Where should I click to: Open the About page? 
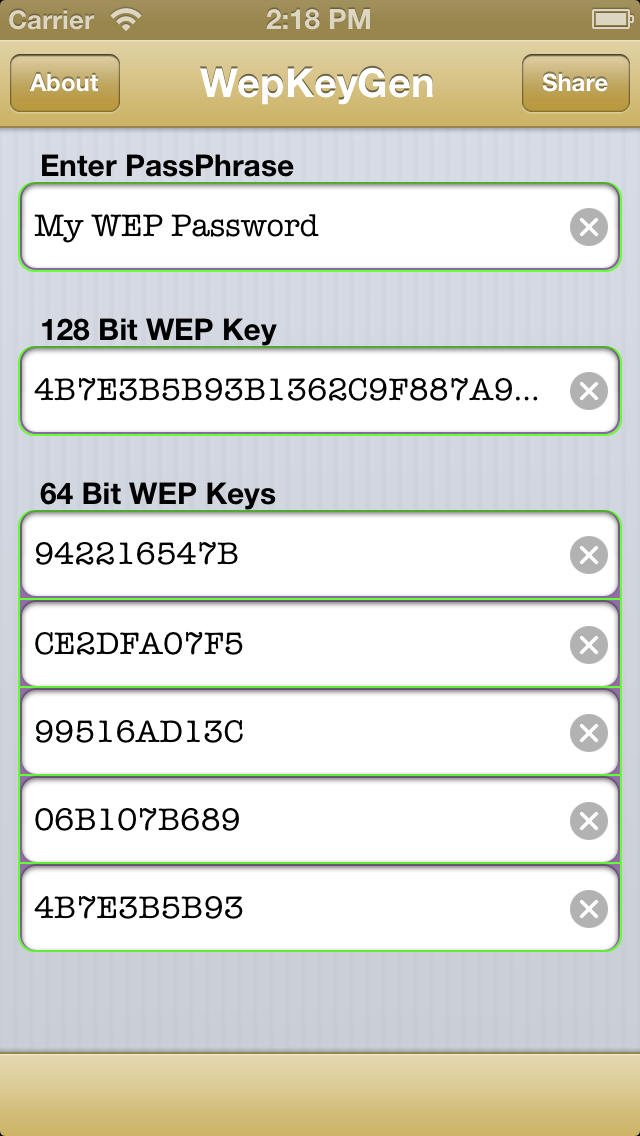pyautogui.click(x=65, y=83)
